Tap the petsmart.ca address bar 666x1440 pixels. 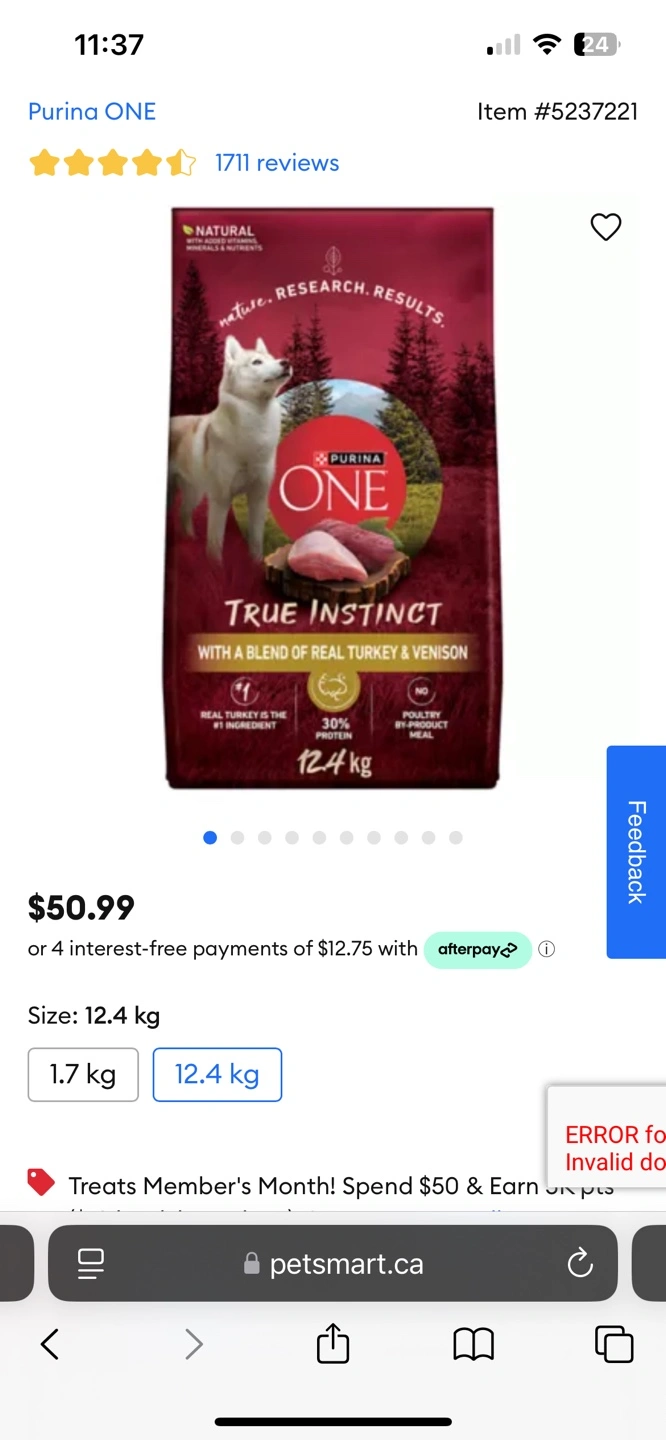[333, 1264]
